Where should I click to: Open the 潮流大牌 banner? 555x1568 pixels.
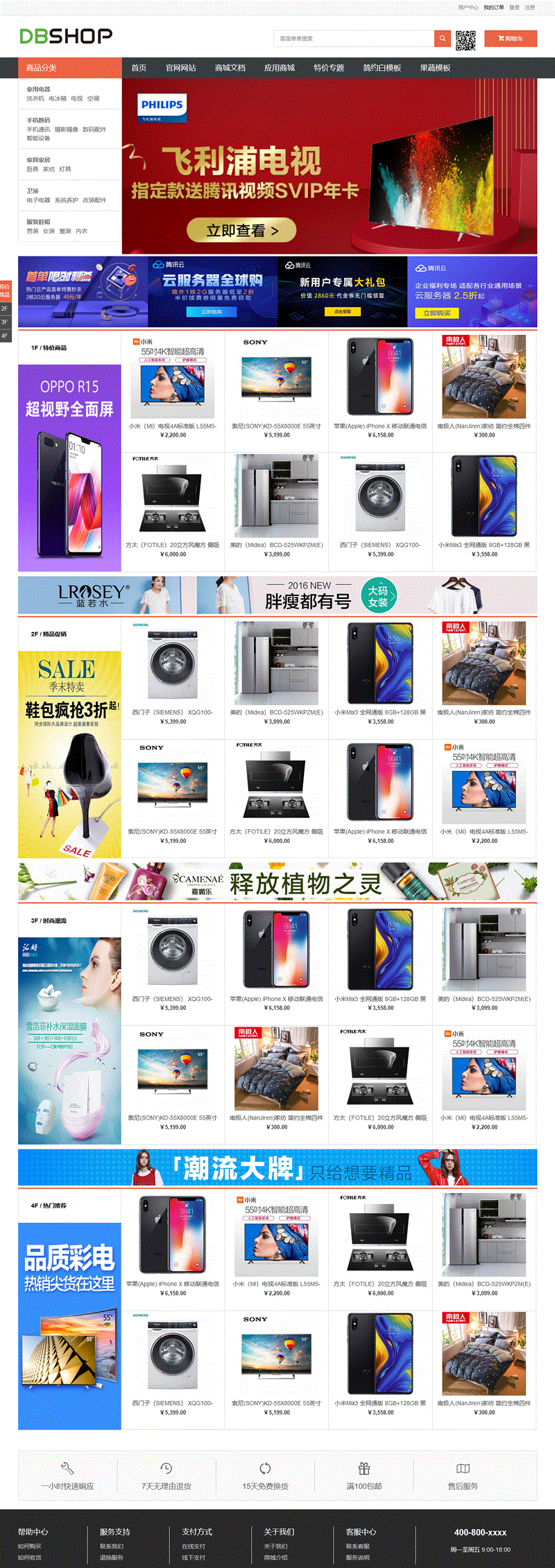[277, 1167]
